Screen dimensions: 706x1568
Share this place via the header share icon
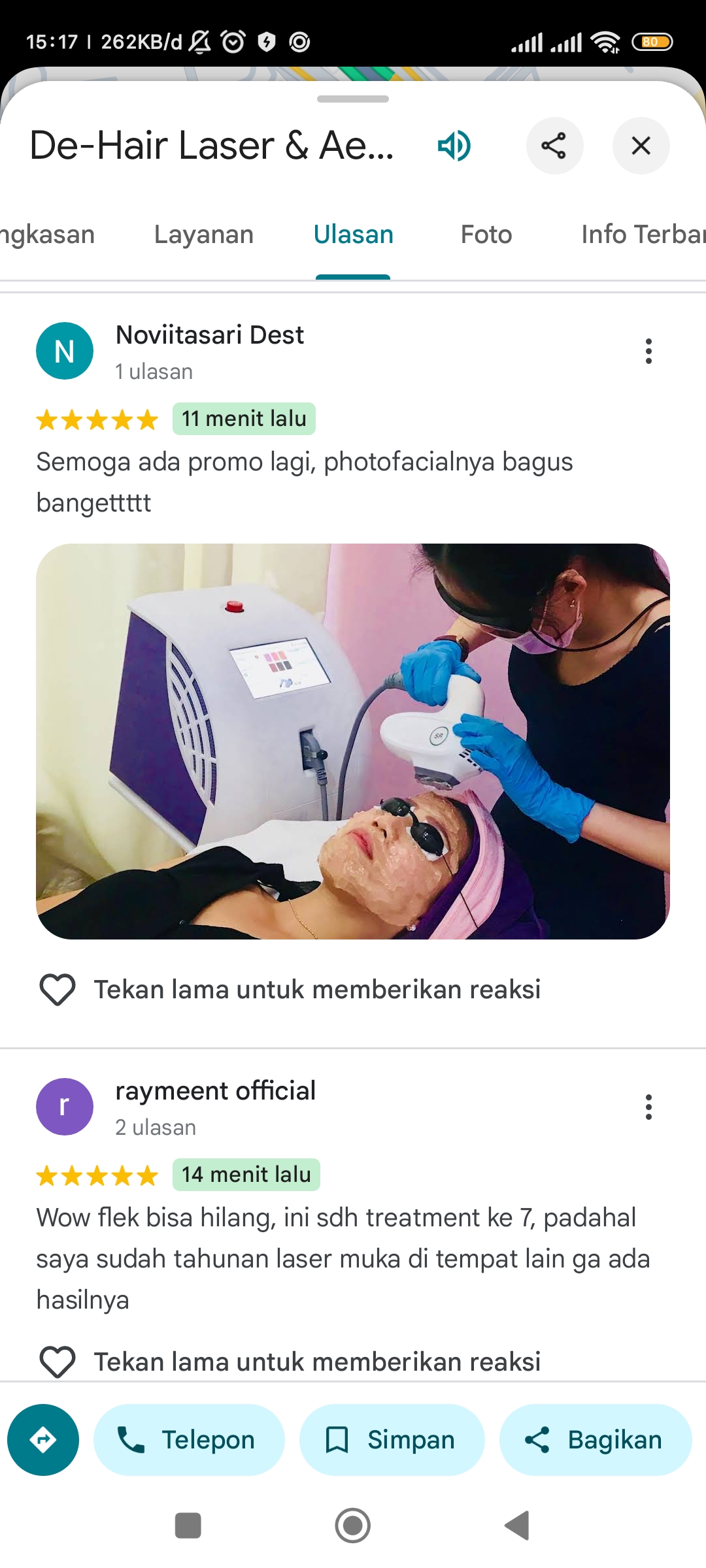click(x=554, y=146)
